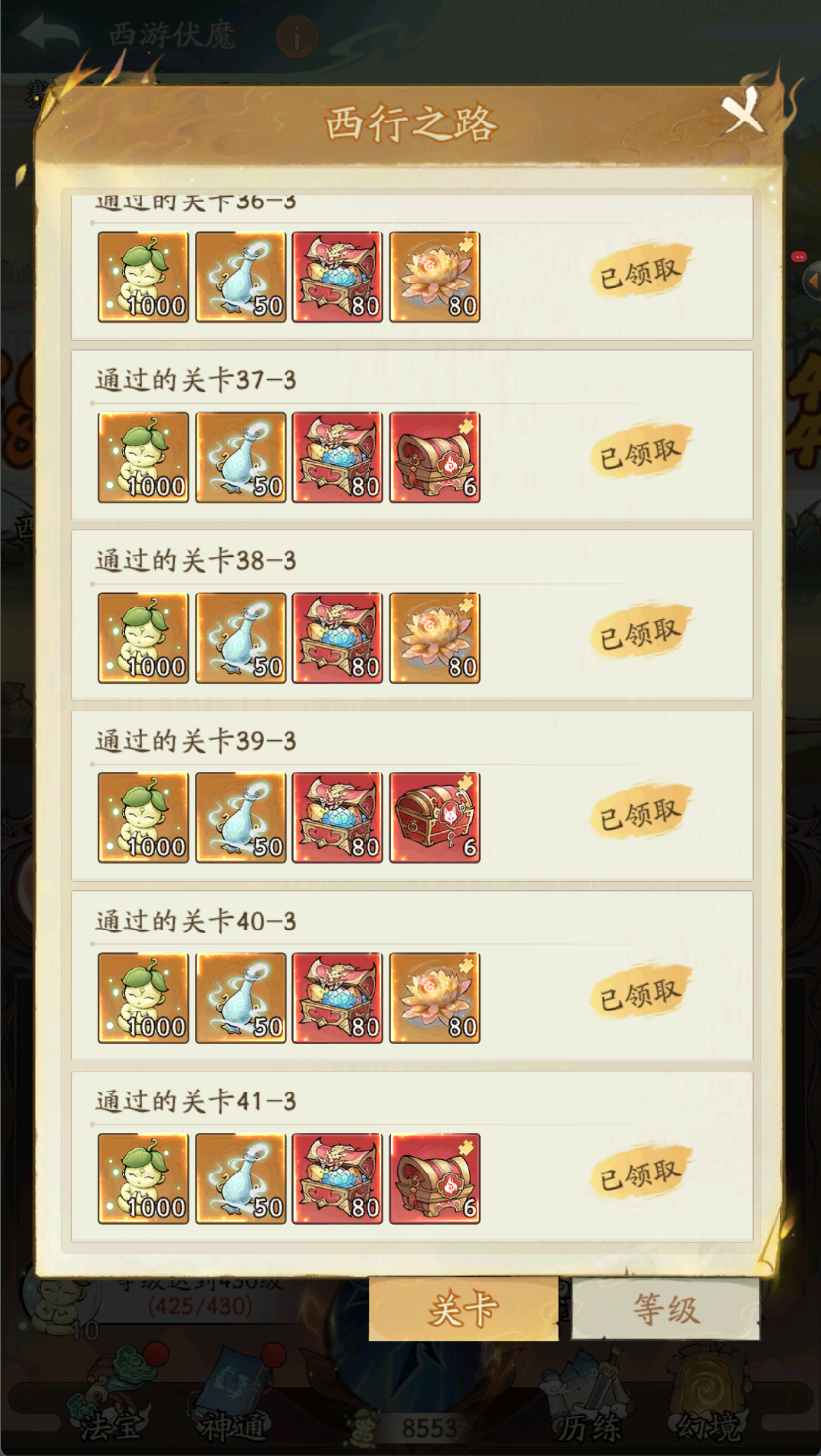
Task: Tap the red chest reward for stage 37-3
Action: (435, 457)
